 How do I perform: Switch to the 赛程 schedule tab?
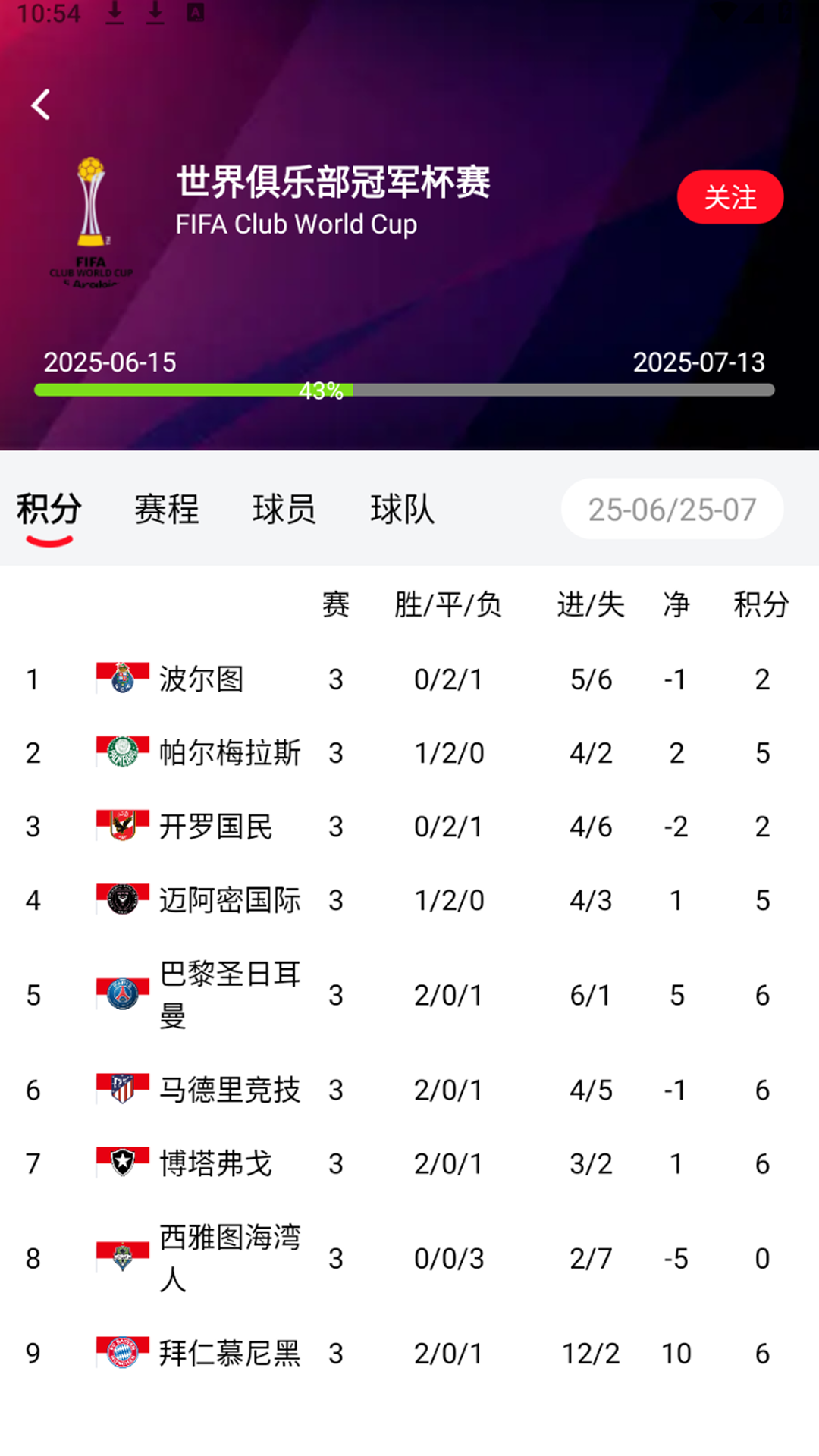167,510
